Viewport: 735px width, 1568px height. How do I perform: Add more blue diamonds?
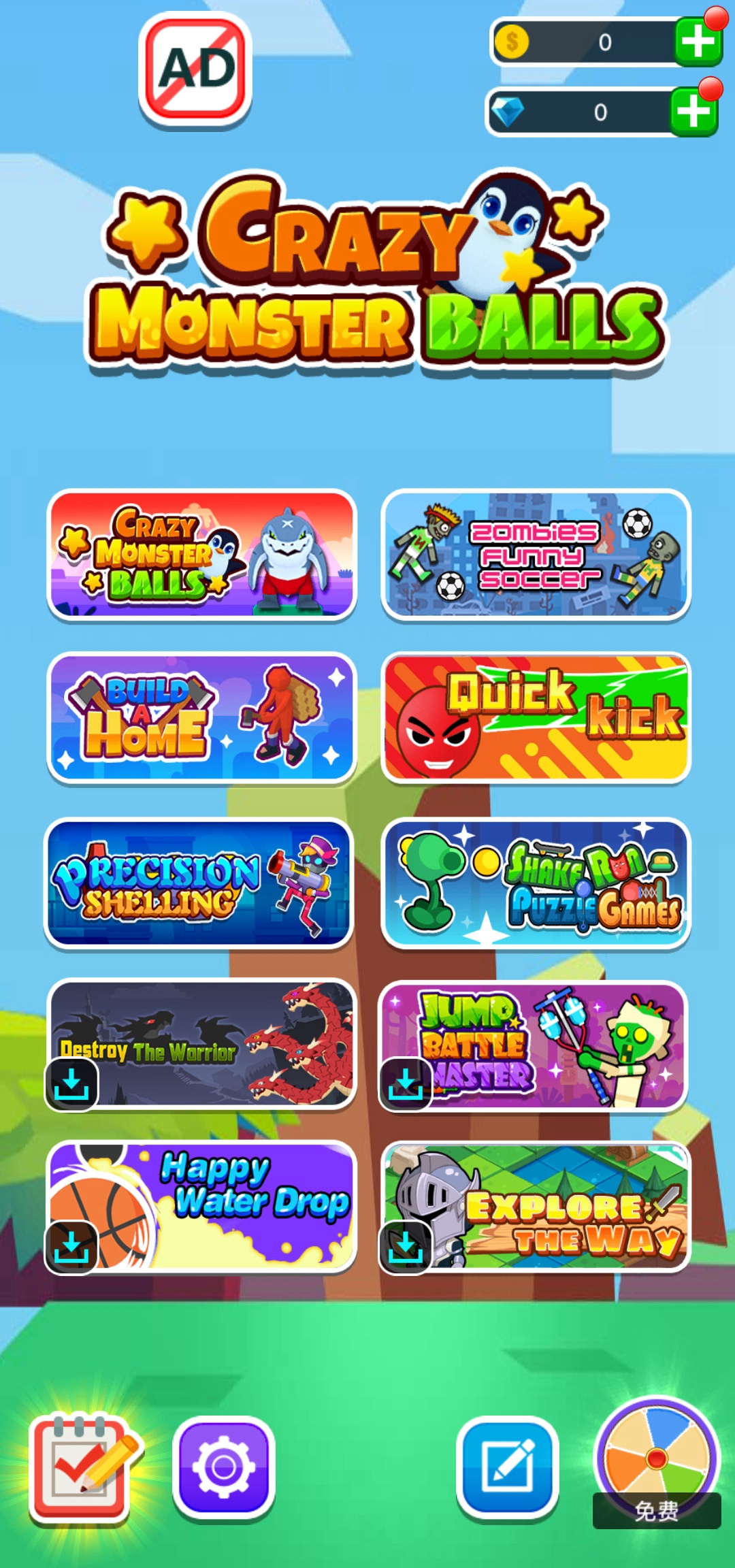tap(693, 112)
